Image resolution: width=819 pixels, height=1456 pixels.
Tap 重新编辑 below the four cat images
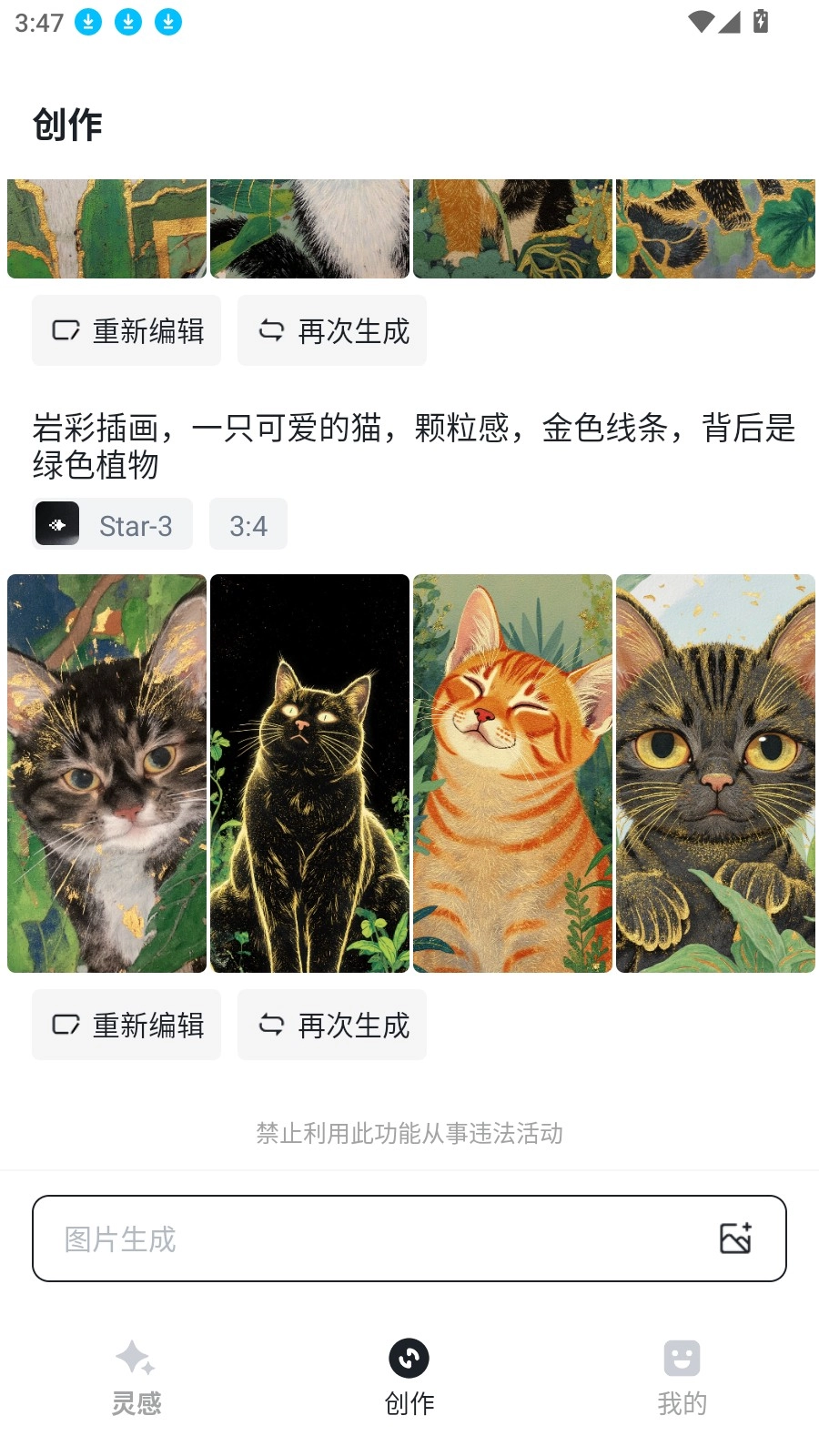click(x=126, y=1025)
